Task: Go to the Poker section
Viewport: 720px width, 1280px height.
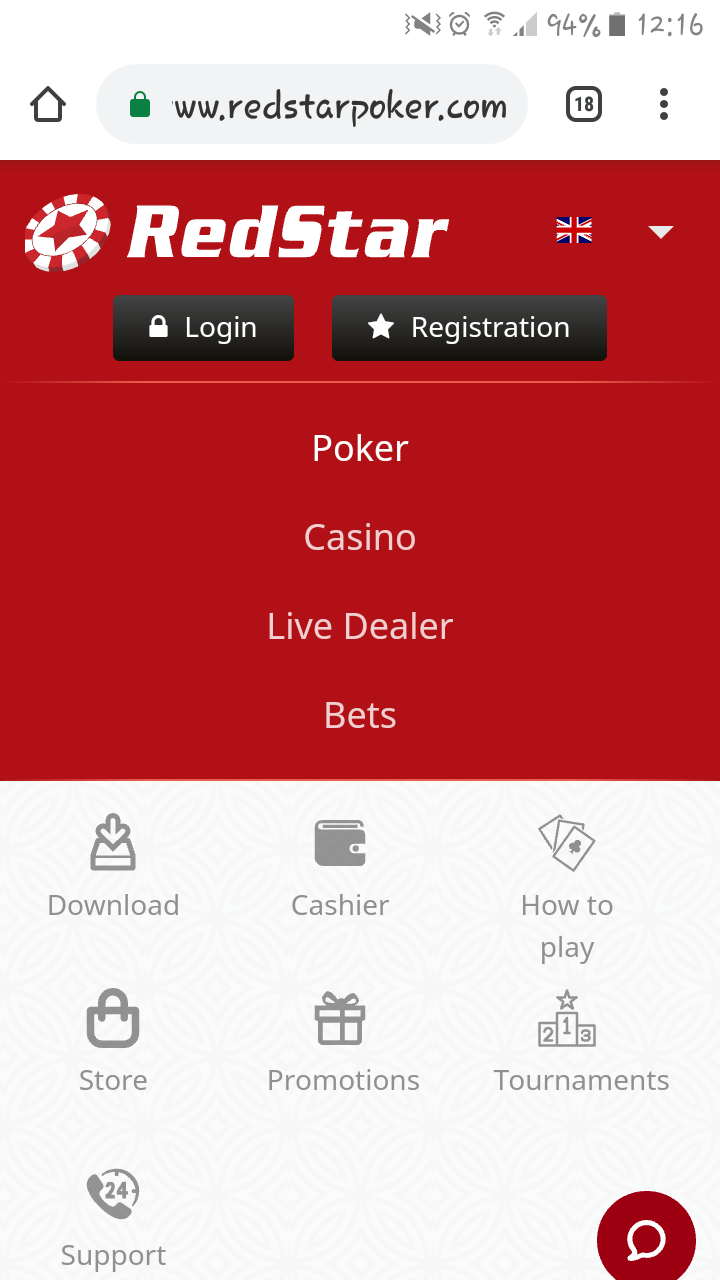Action: [360, 448]
